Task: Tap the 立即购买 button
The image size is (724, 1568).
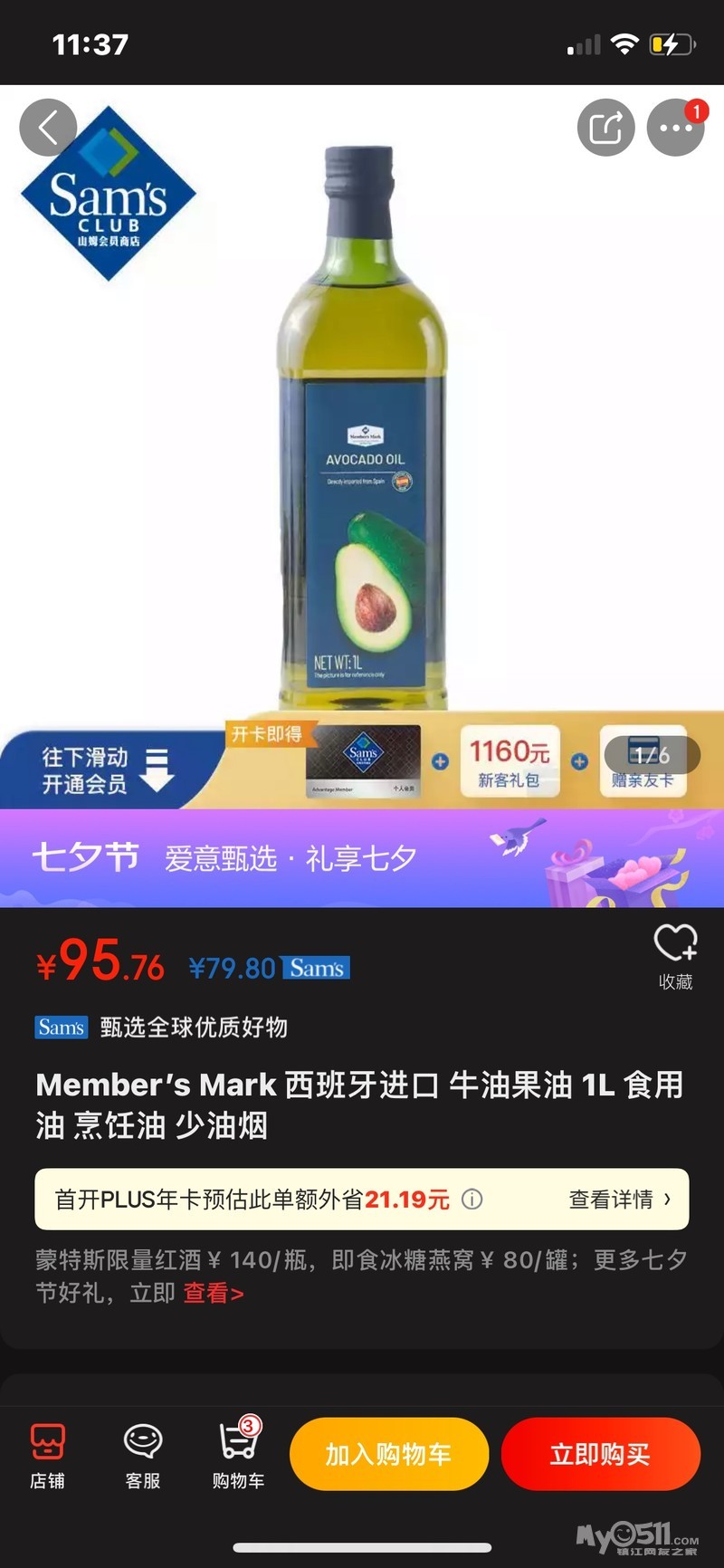Action: point(600,1455)
